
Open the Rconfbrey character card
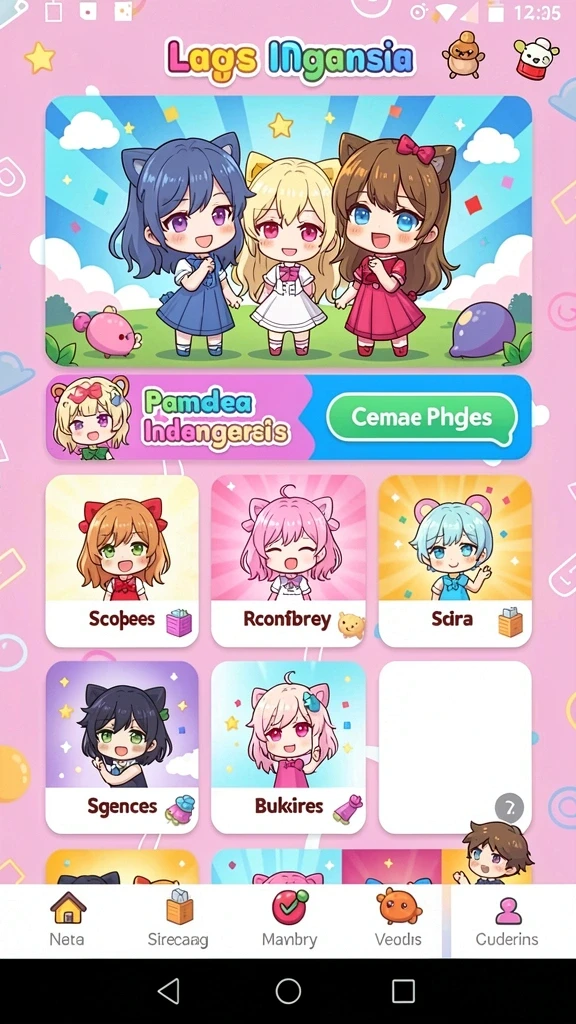click(x=288, y=560)
